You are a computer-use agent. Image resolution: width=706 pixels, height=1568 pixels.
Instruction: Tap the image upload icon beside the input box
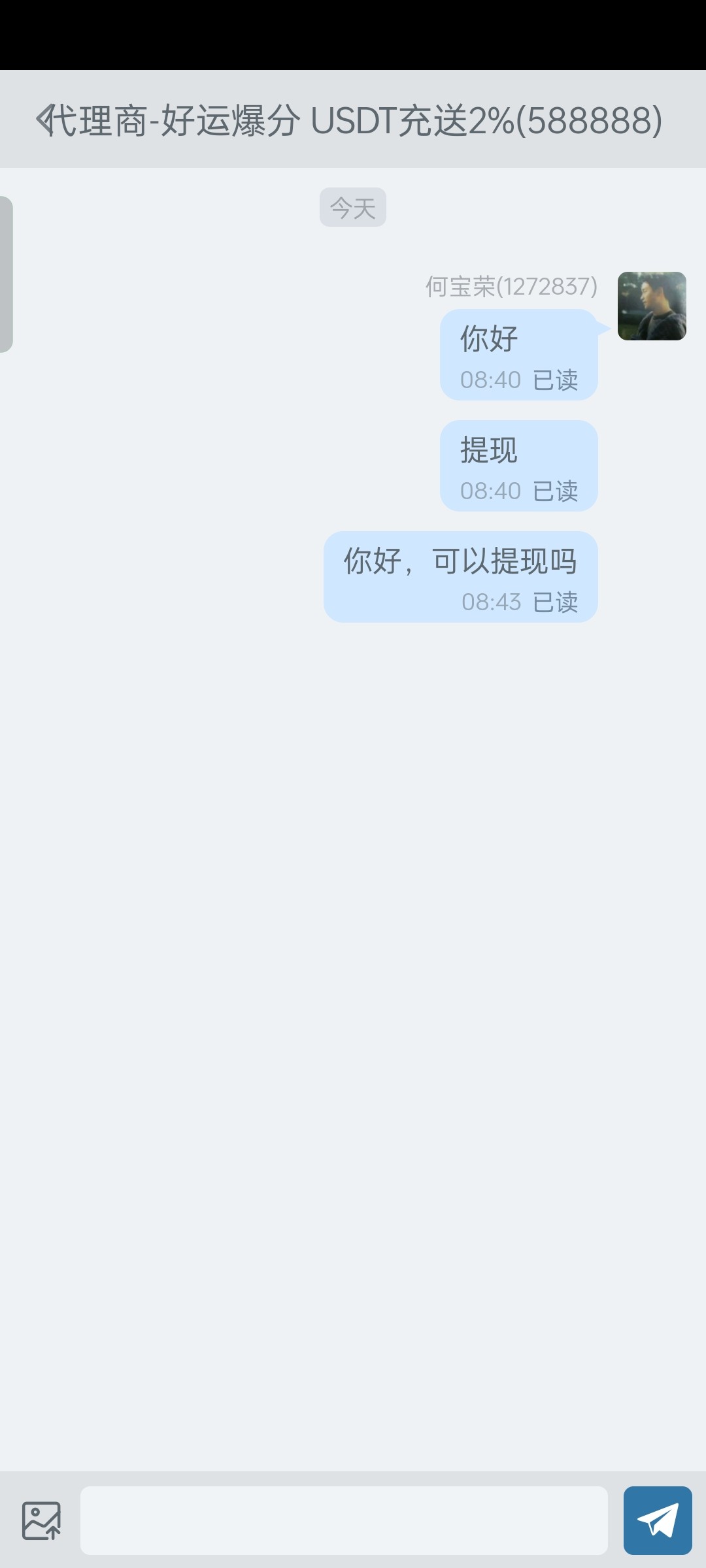tap(41, 1520)
